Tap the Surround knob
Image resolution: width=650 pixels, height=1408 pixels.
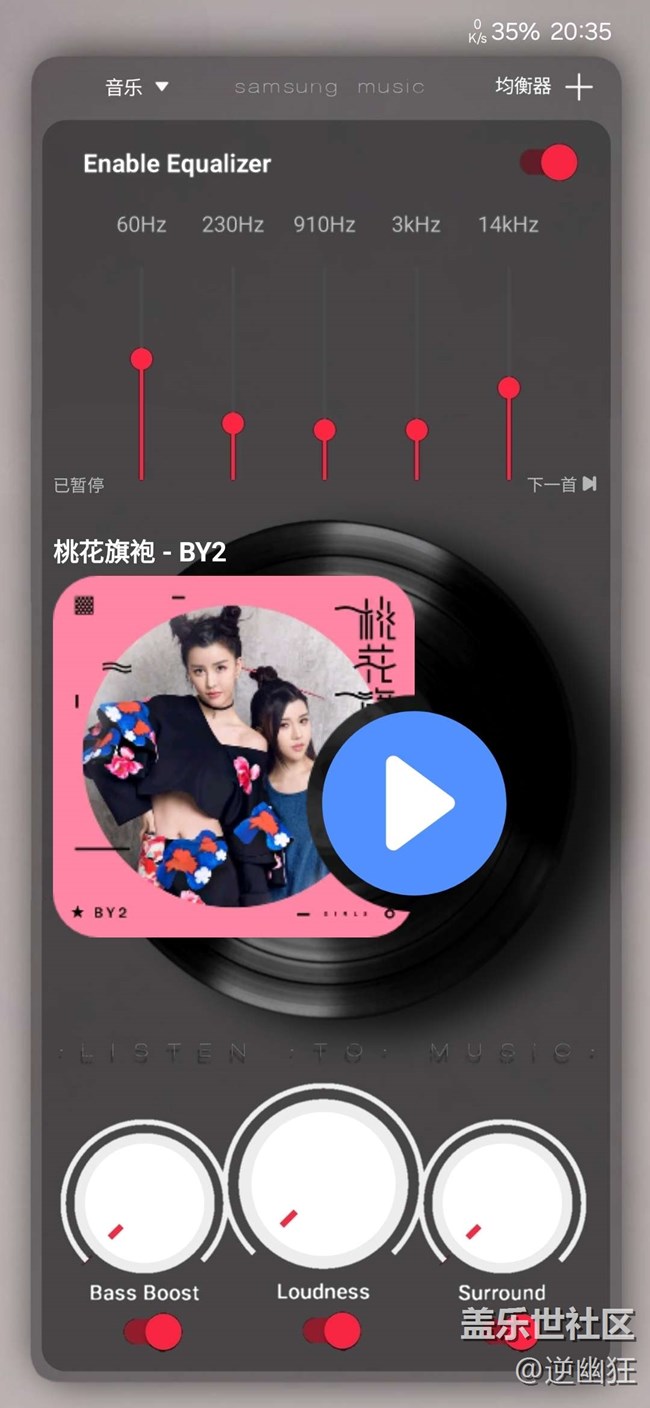[502, 1202]
